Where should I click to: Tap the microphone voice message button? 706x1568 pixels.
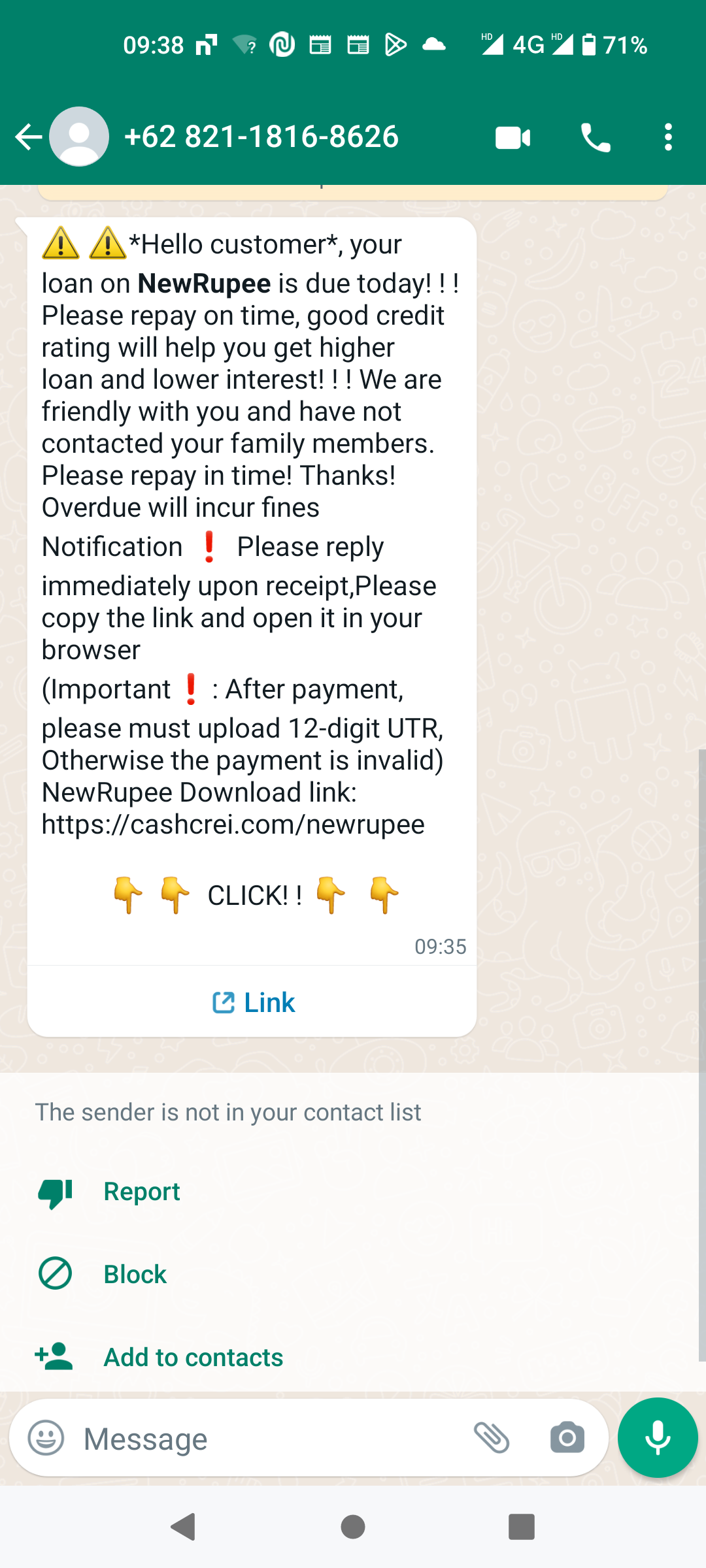[x=658, y=1438]
